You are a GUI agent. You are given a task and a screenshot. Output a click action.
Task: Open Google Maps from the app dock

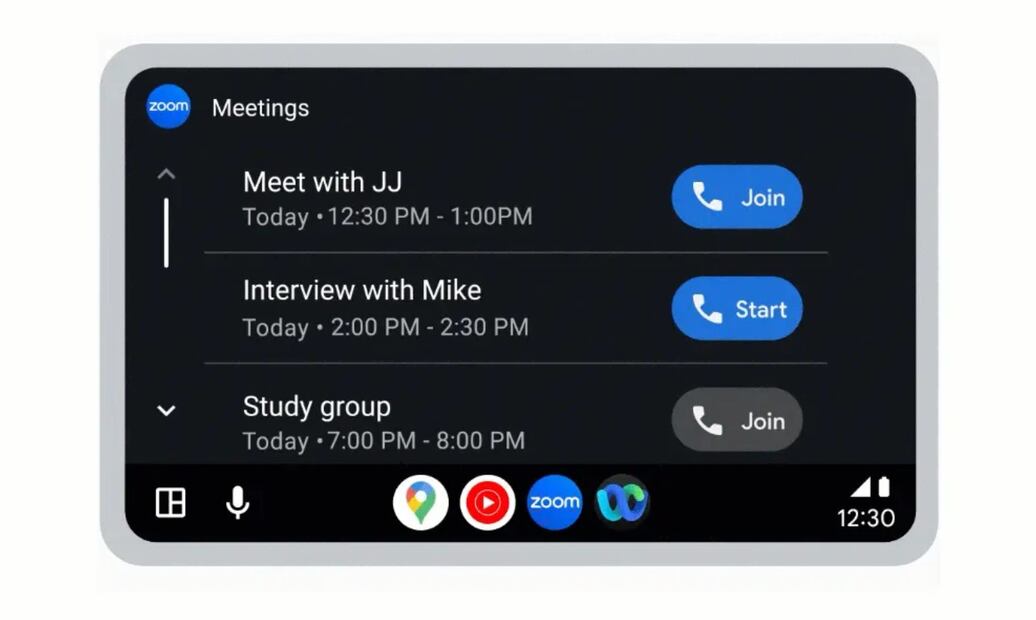point(421,502)
